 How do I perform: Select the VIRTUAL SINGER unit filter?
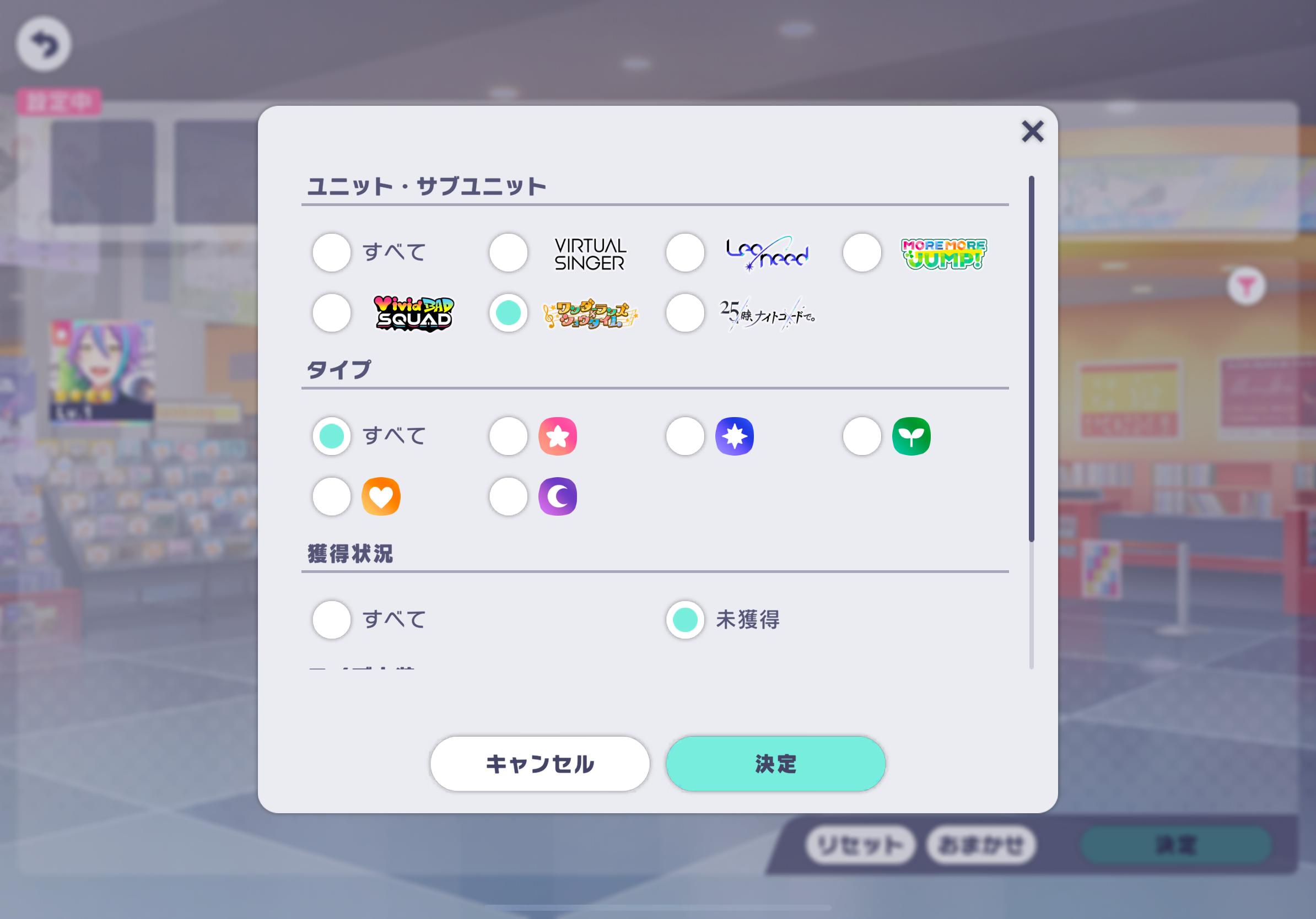(x=509, y=252)
